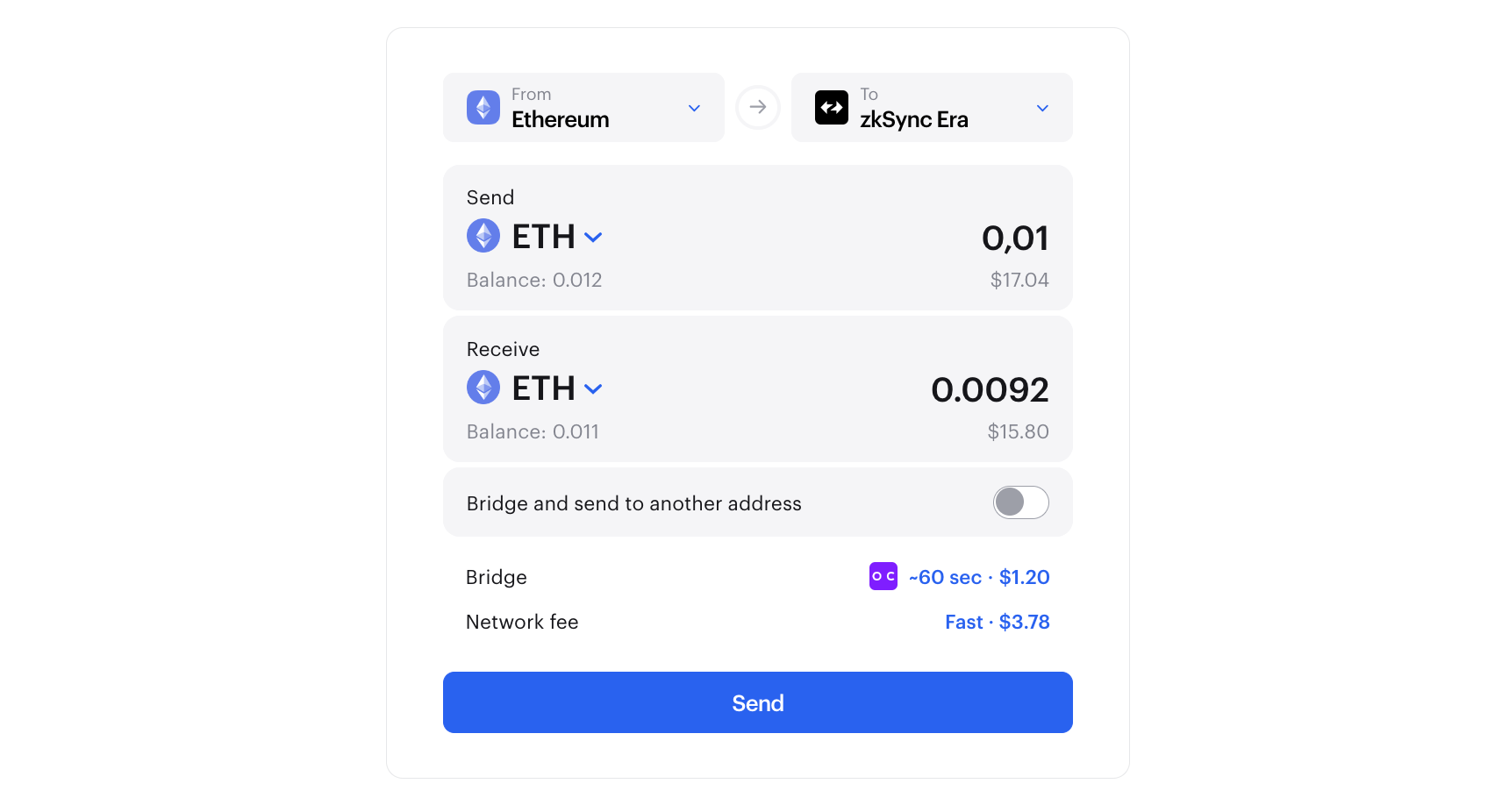
Task: Open the To zkSync Era network dropdown
Action: (x=932, y=108)
